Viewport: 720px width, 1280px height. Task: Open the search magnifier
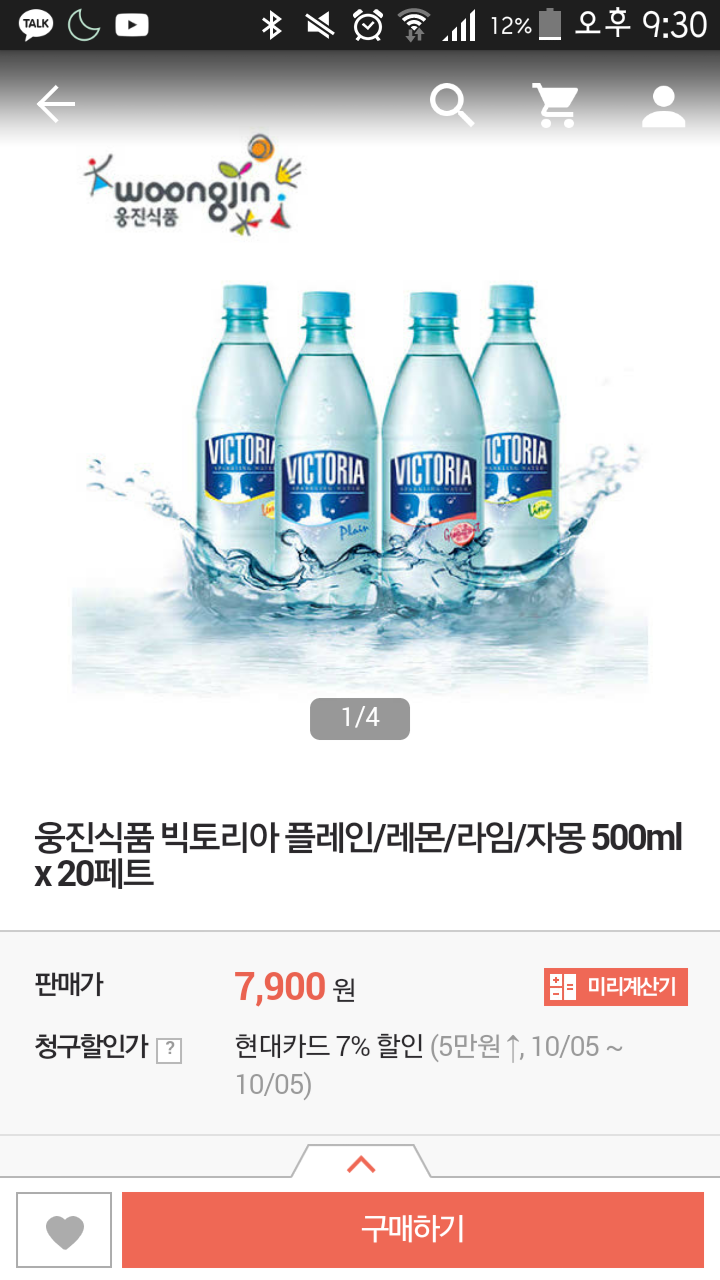tap(452, 104)
